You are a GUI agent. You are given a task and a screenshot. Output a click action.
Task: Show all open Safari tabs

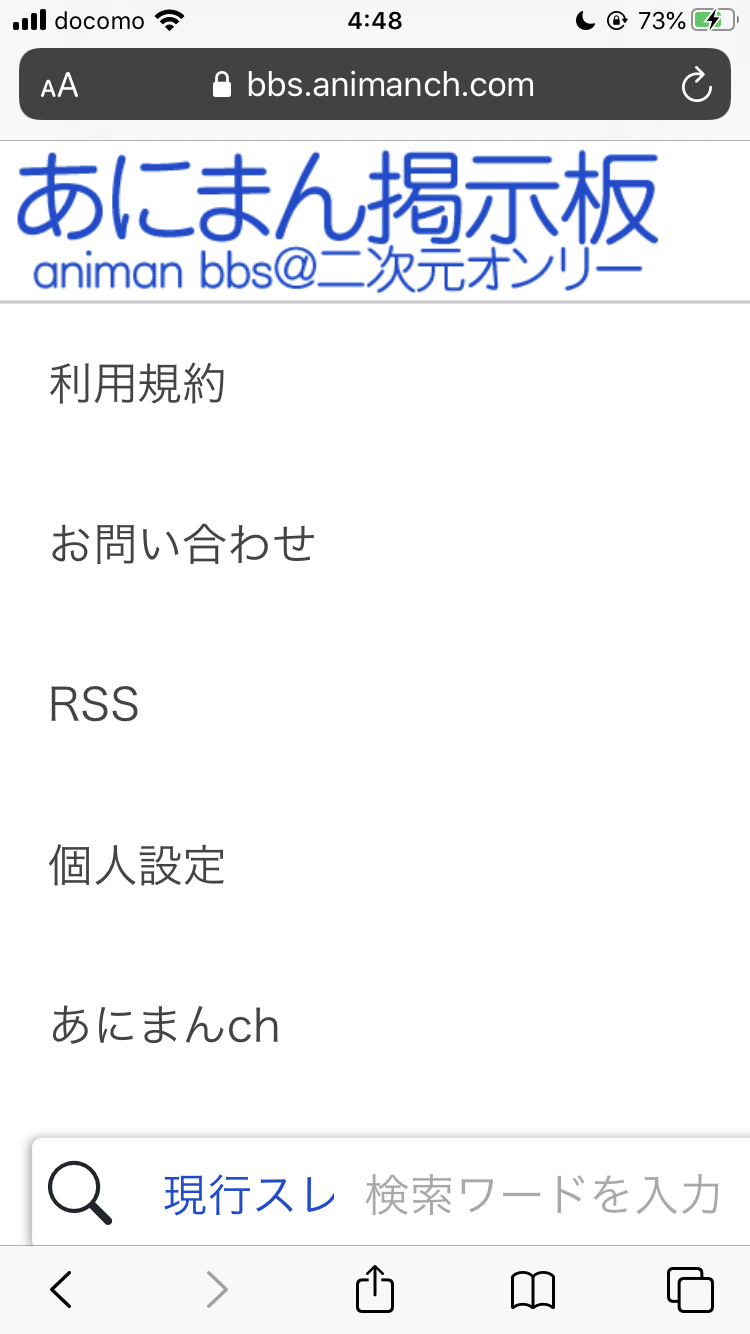(x=689, y=1290)
